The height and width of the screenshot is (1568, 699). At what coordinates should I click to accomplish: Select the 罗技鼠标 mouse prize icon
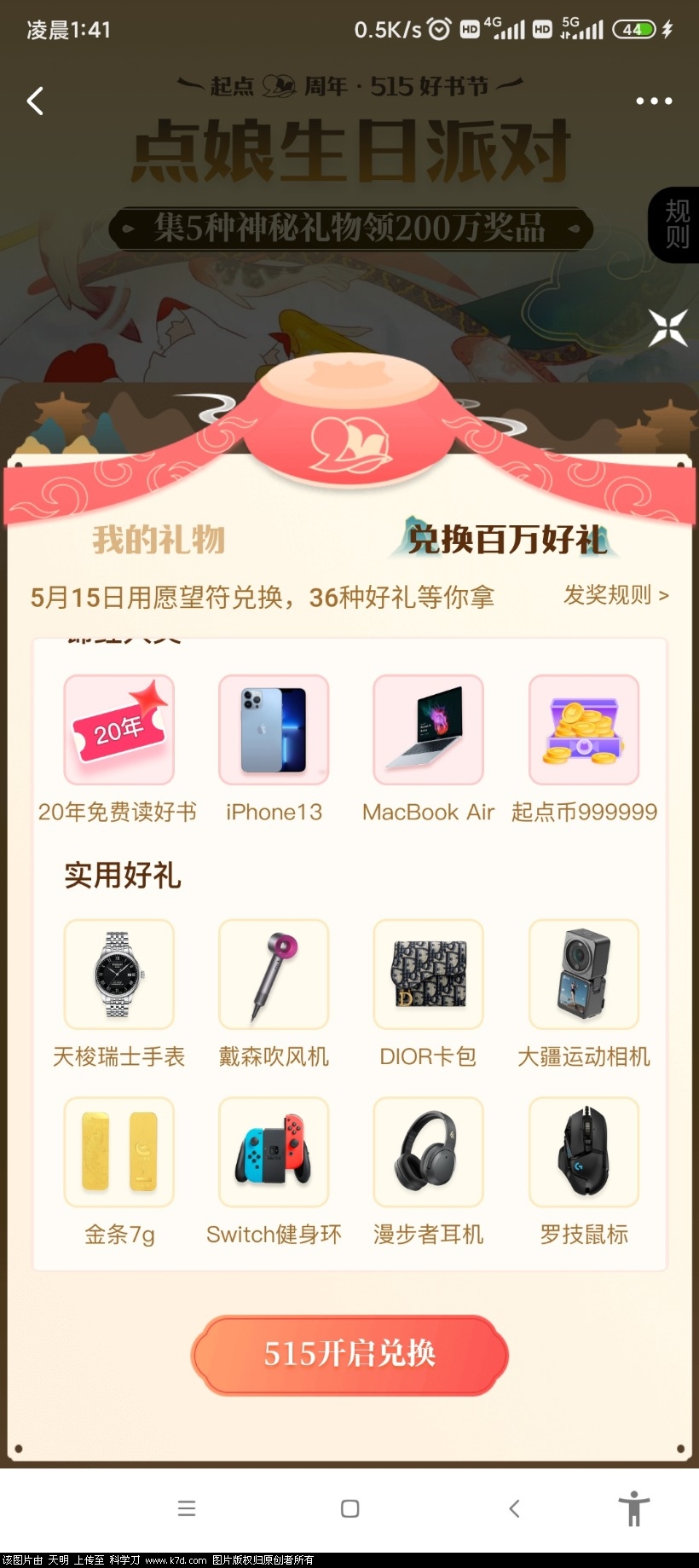pyautogui.click(x=583, y=1152)
